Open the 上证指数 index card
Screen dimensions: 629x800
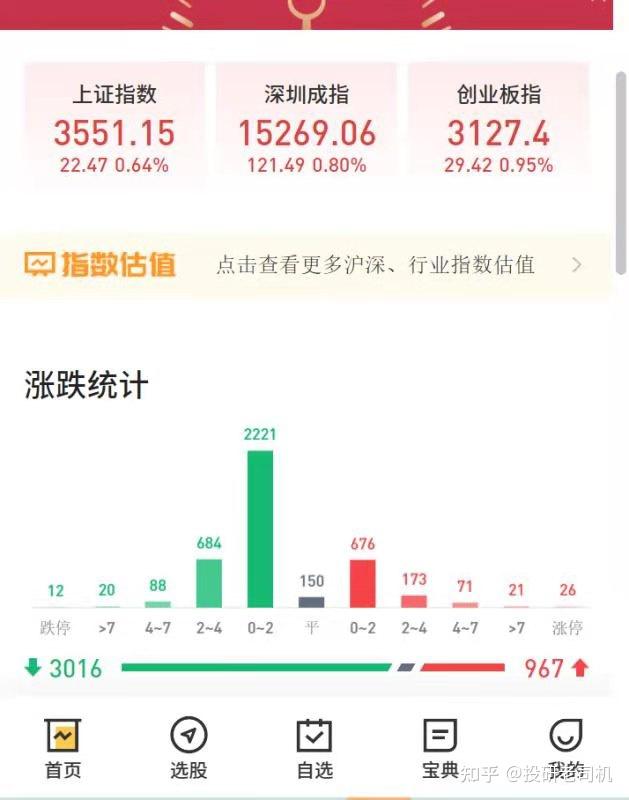(115, 124)
